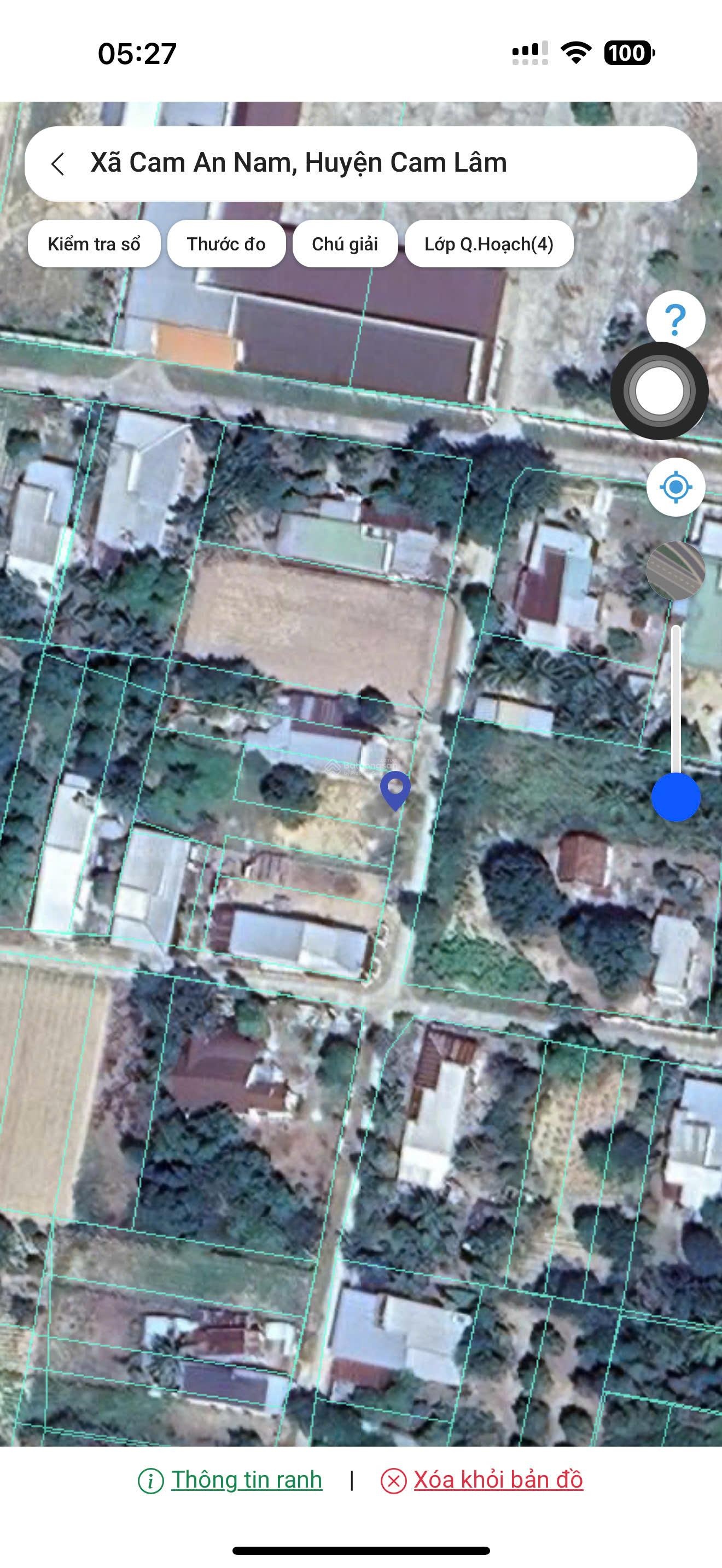Open the question mark help button
Viewport: 722px width, 1568px height.
(x=675, y=320)
